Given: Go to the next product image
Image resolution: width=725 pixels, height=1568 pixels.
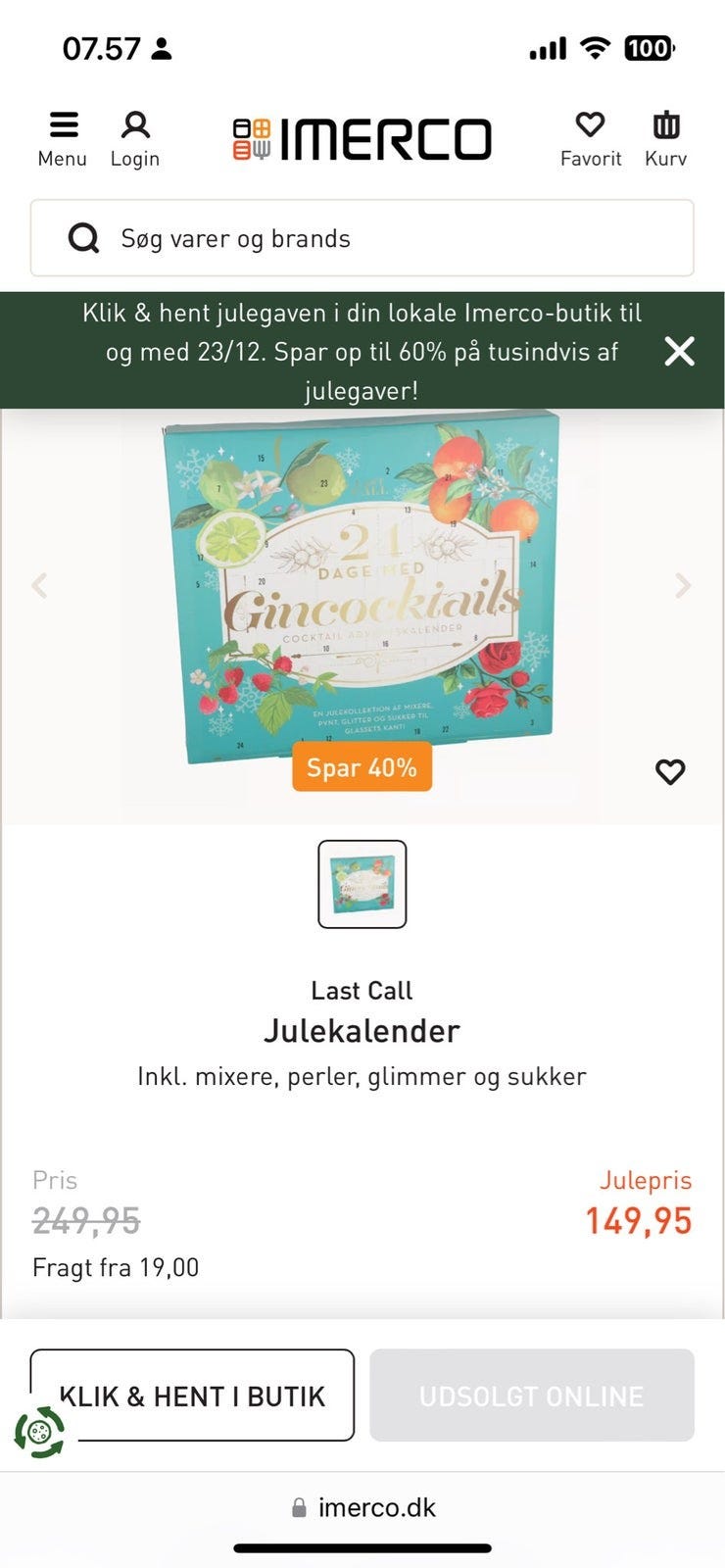Looking at the screenshot, I should click(683, 585).
